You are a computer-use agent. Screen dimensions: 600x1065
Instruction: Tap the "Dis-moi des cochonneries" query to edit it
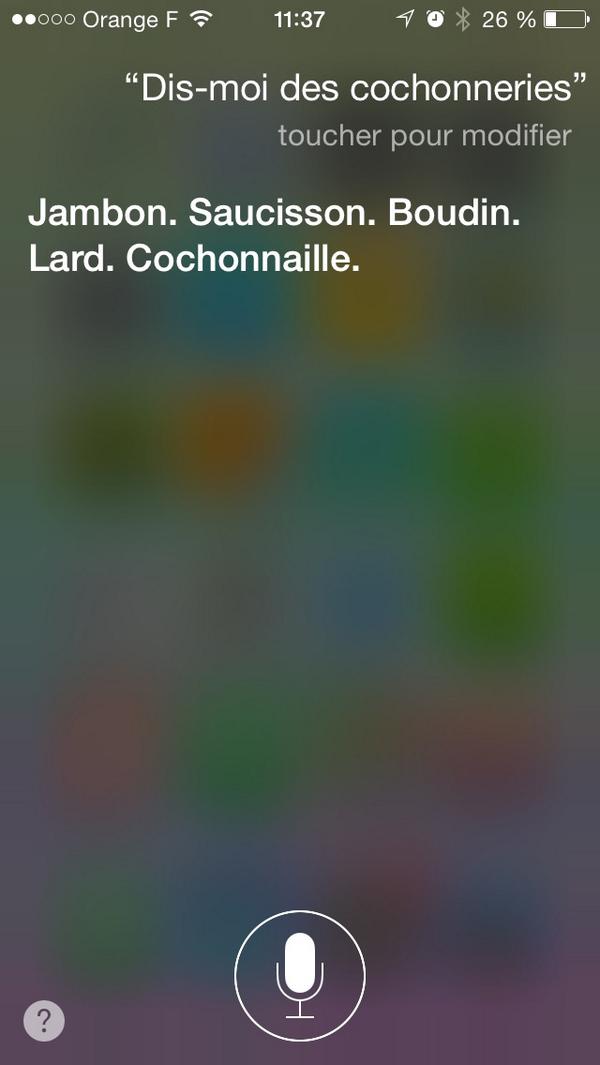[353, 88]
